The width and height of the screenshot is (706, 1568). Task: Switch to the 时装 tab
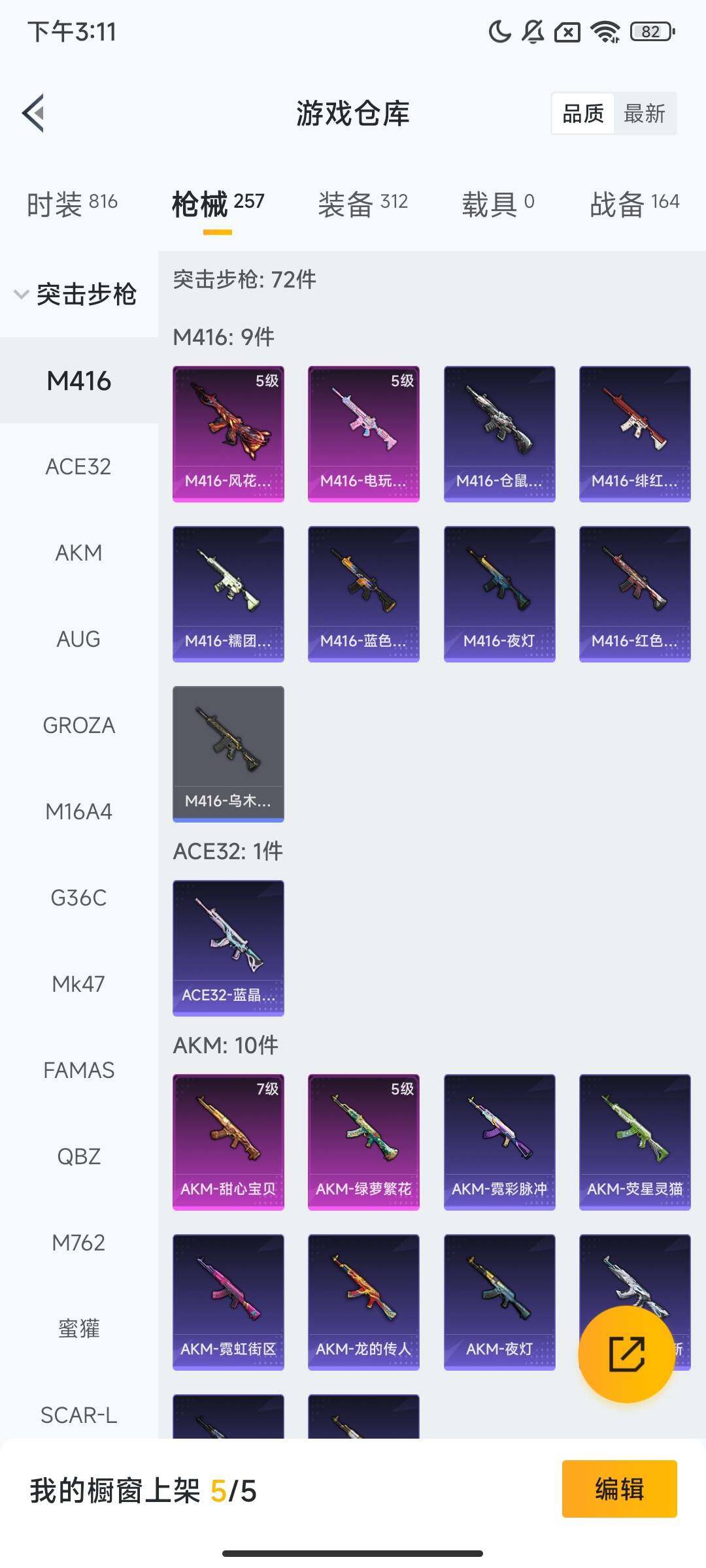pyautogui.click(x=72, y=204)
